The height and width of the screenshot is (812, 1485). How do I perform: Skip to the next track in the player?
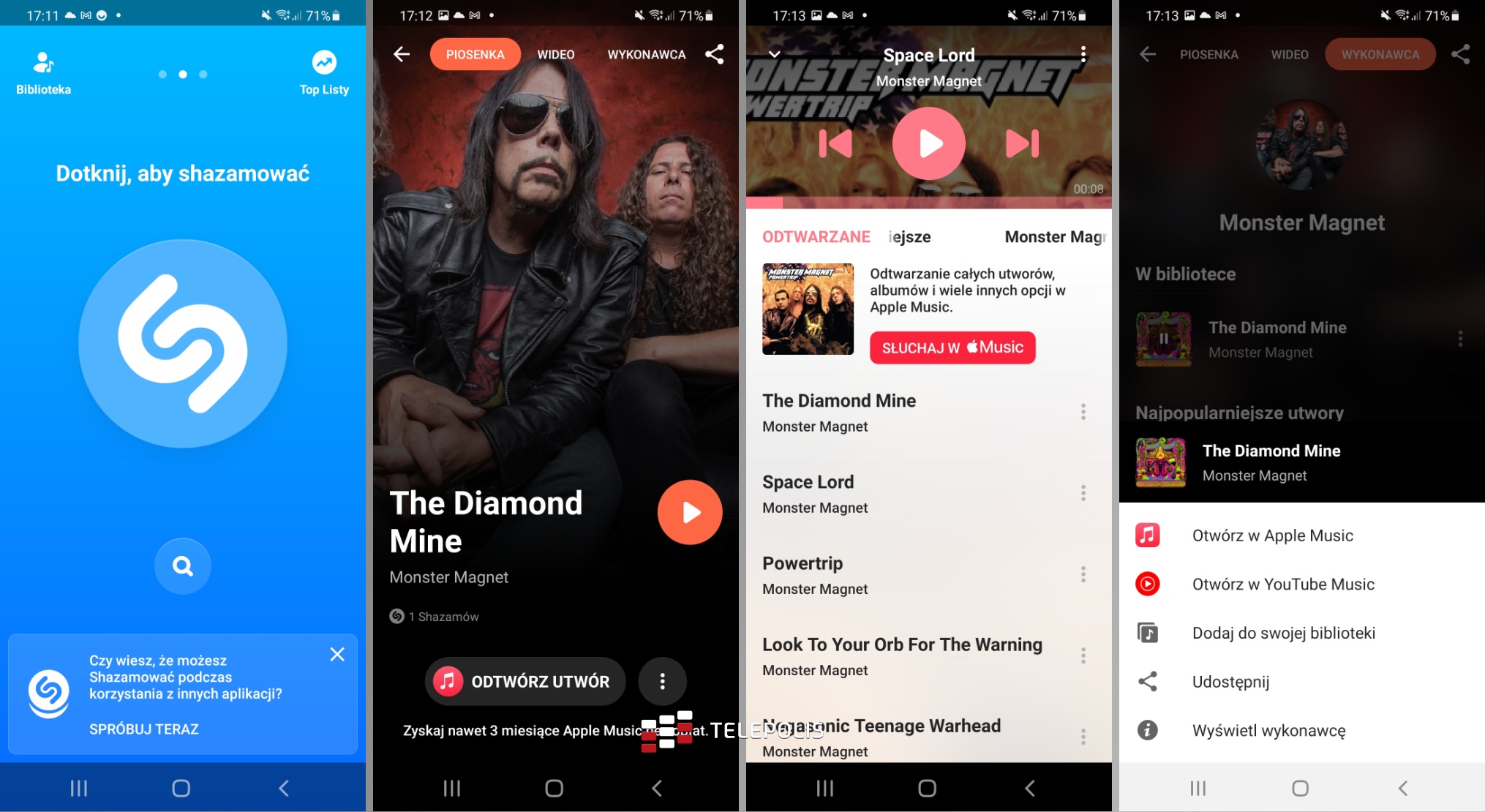tap(1022, 143)
